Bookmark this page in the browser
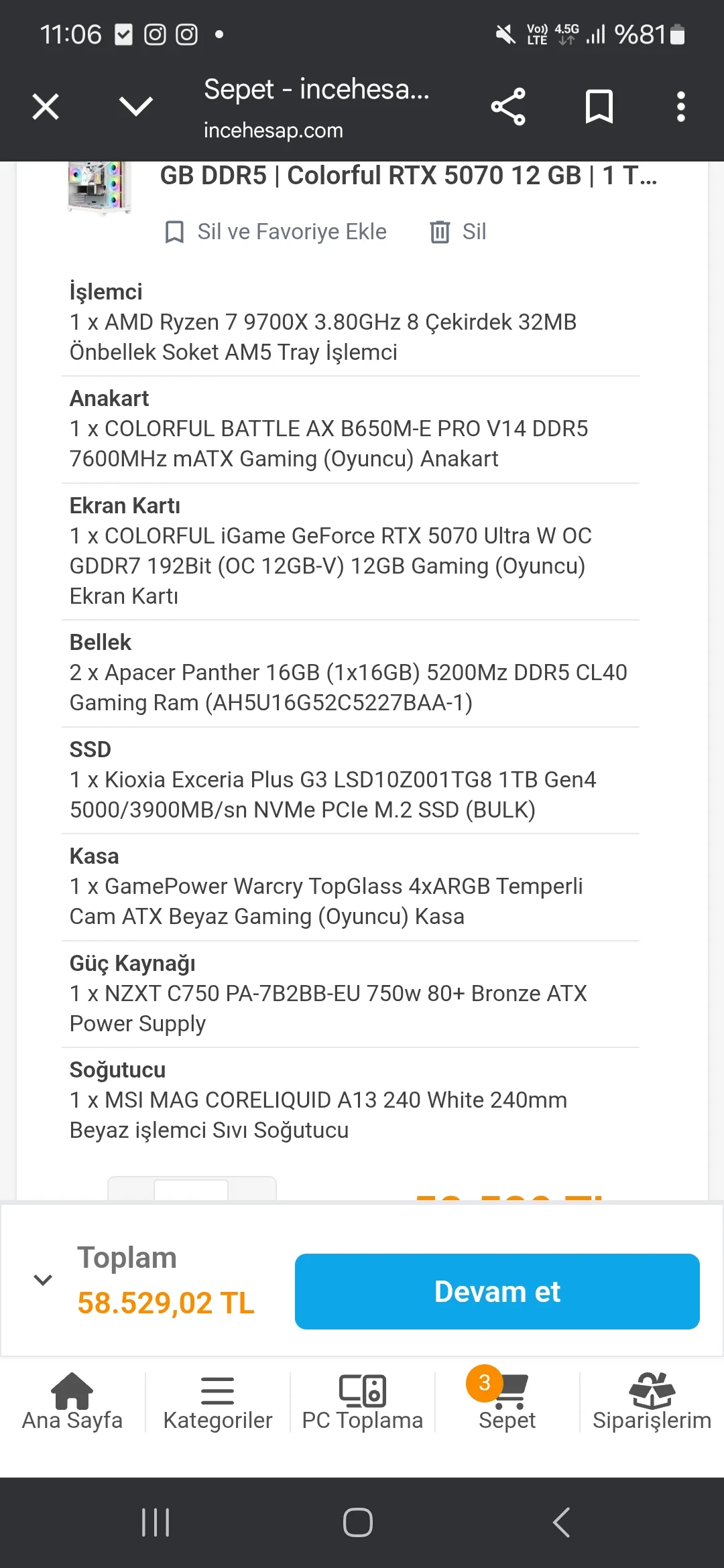The height and width of the screenshot is (1568, 724). coord(599,107)
